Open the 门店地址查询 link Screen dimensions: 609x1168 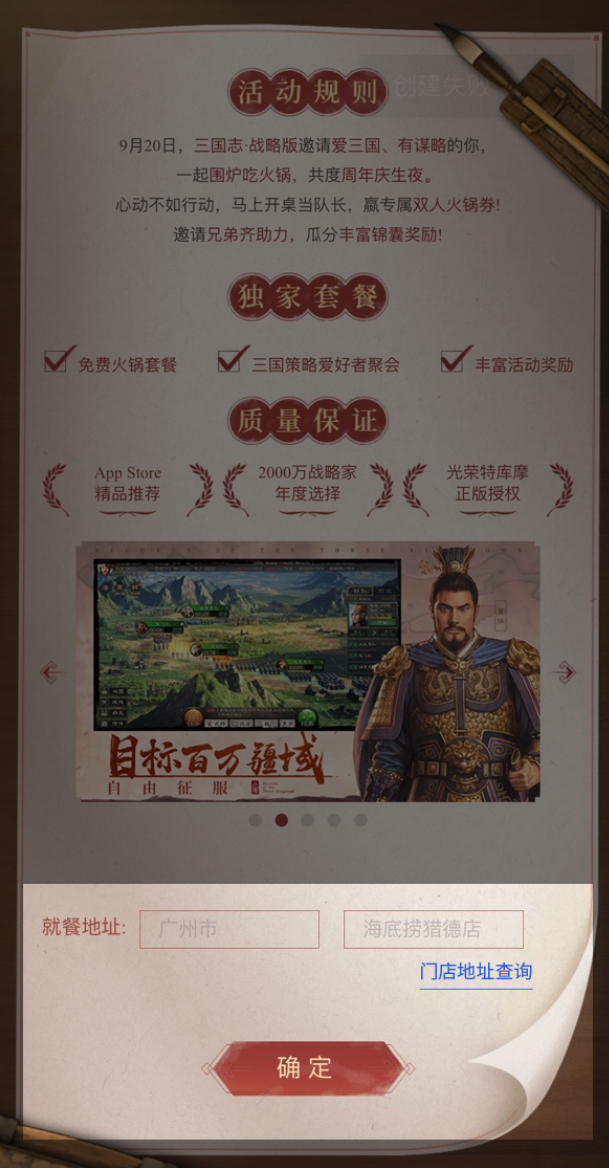click(475, 972)
